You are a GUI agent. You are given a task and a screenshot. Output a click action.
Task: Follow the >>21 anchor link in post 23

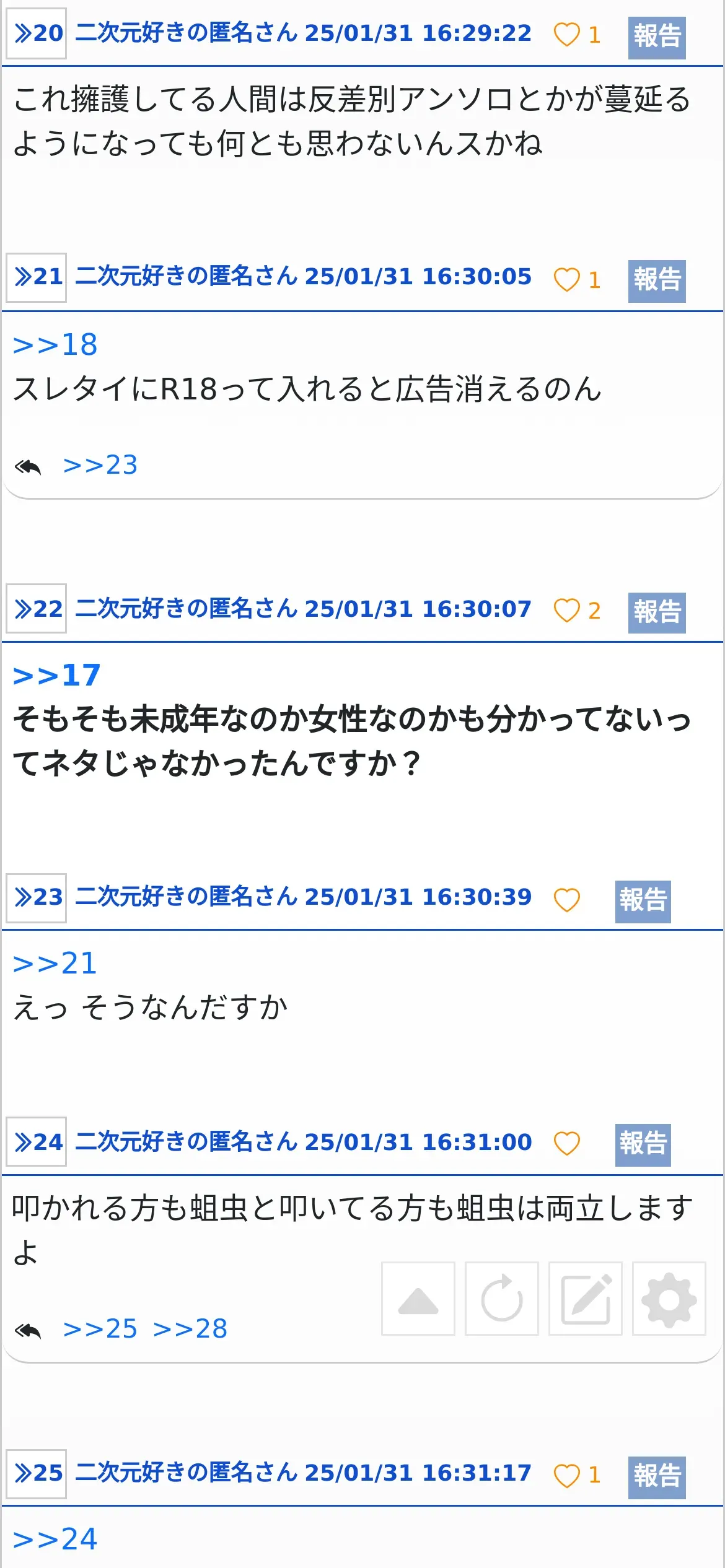tap(55, 964)
